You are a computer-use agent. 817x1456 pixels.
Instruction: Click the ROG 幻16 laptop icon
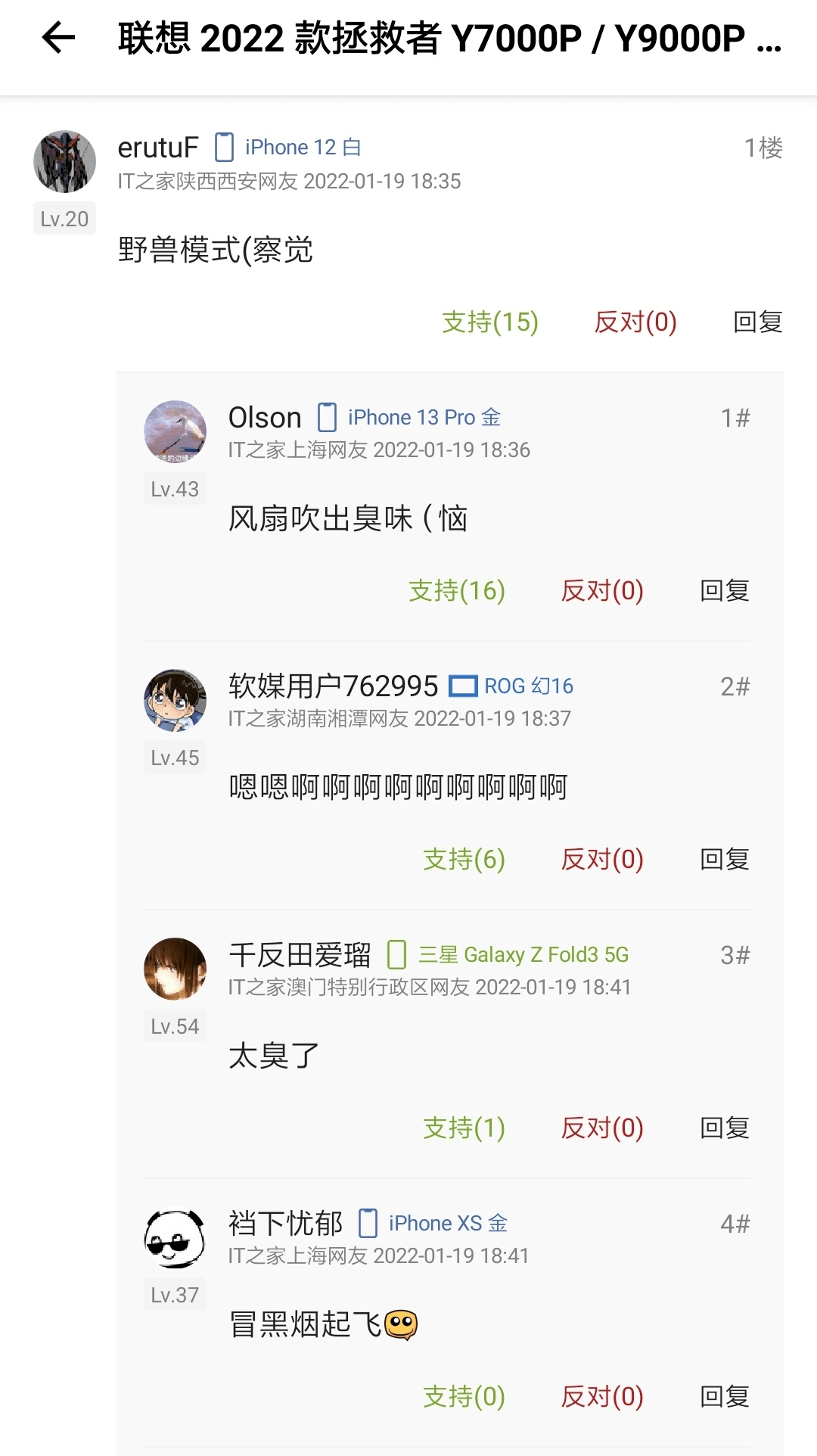(463, 686)
